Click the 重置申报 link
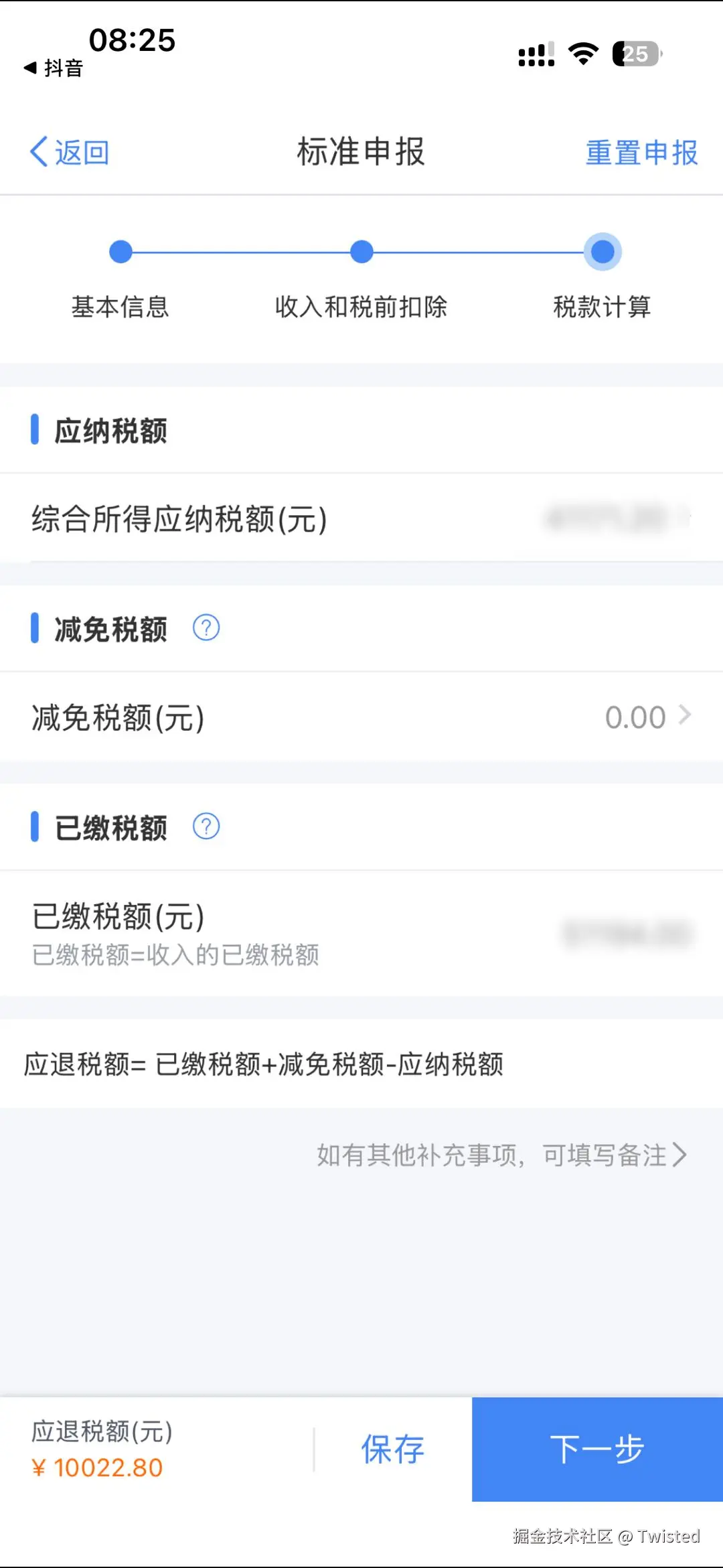The height and width of the screenshot is (1568, 723). [x=640, y=151]
